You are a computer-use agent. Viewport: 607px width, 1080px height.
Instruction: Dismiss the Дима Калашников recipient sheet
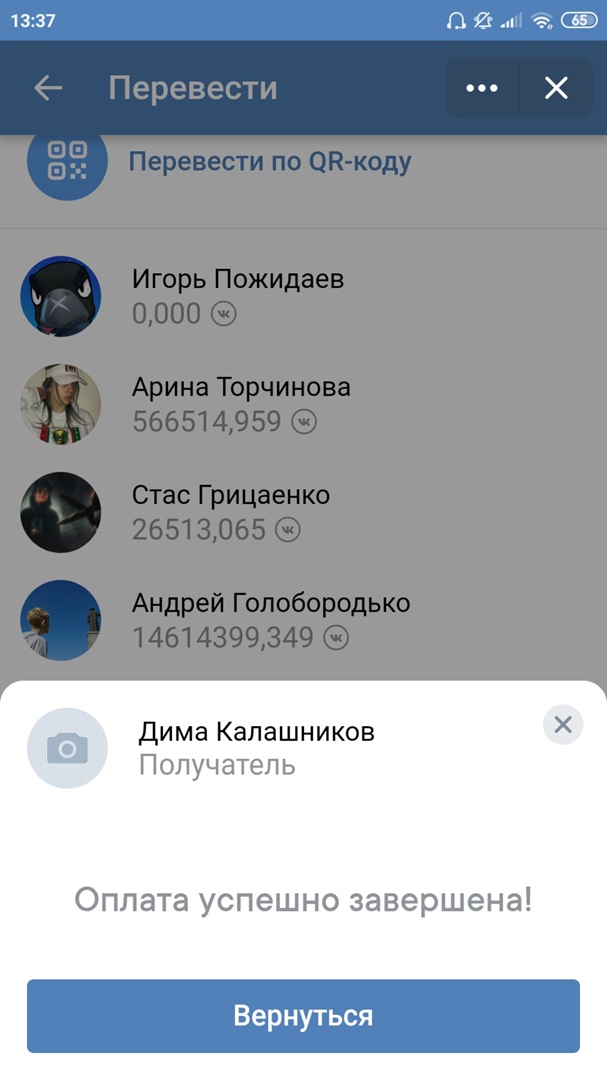coord(563,725)
